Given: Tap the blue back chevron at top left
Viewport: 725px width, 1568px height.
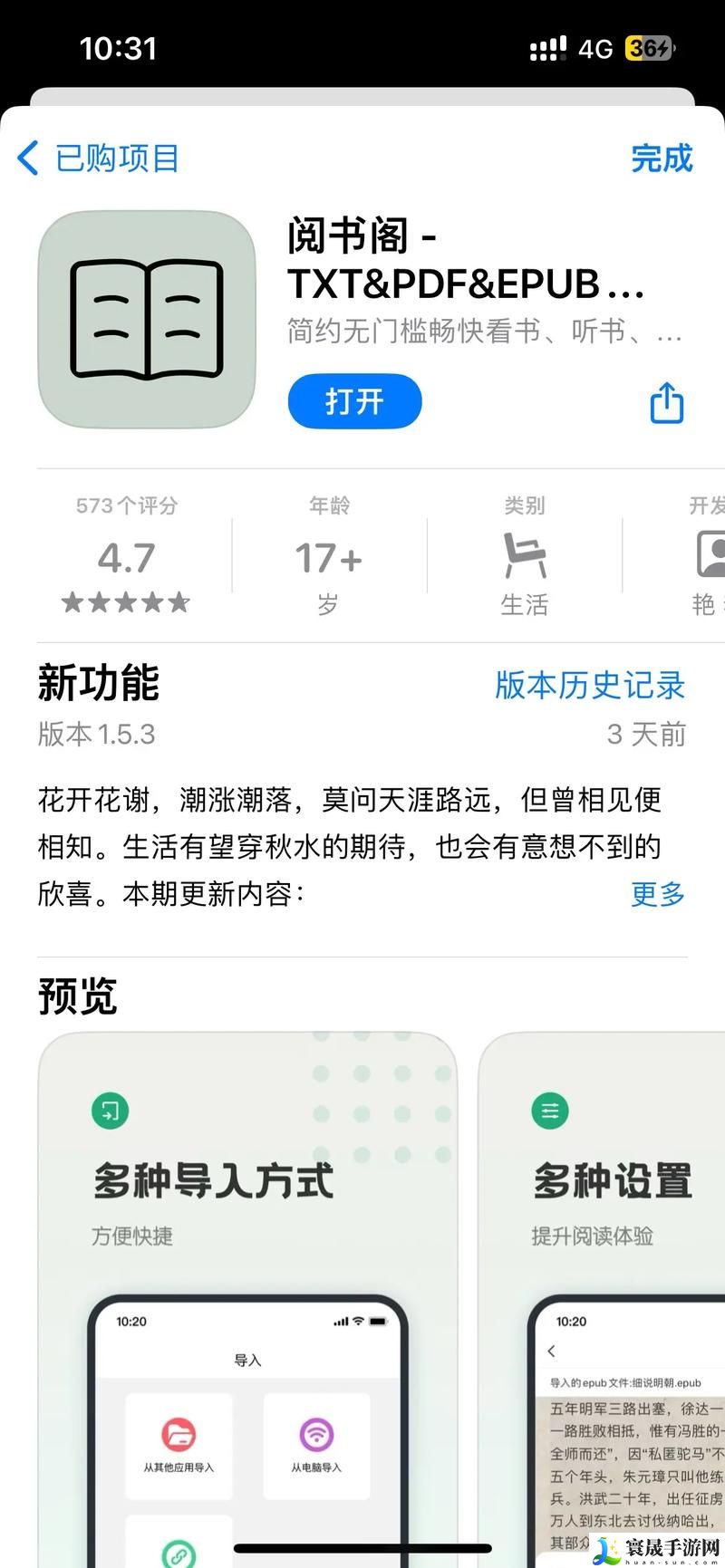Looking at the screenshot, I should coord(25,157).
